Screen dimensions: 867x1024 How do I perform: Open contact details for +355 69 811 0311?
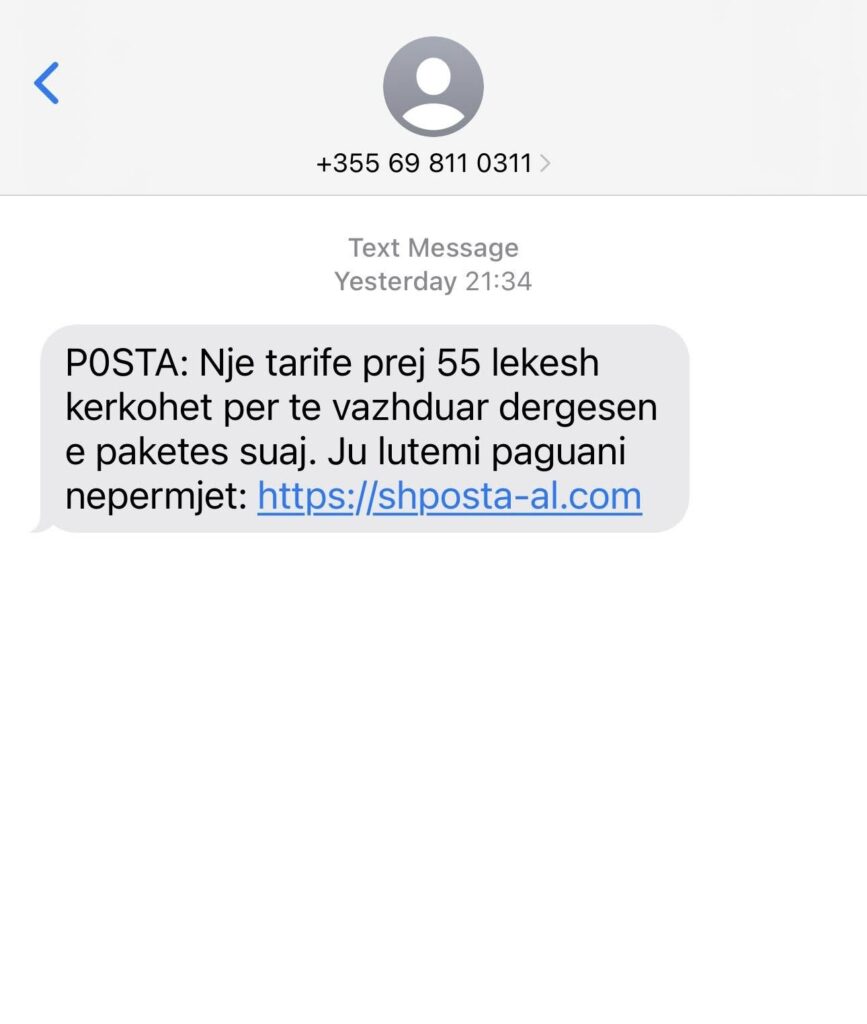tap(433, 163)
